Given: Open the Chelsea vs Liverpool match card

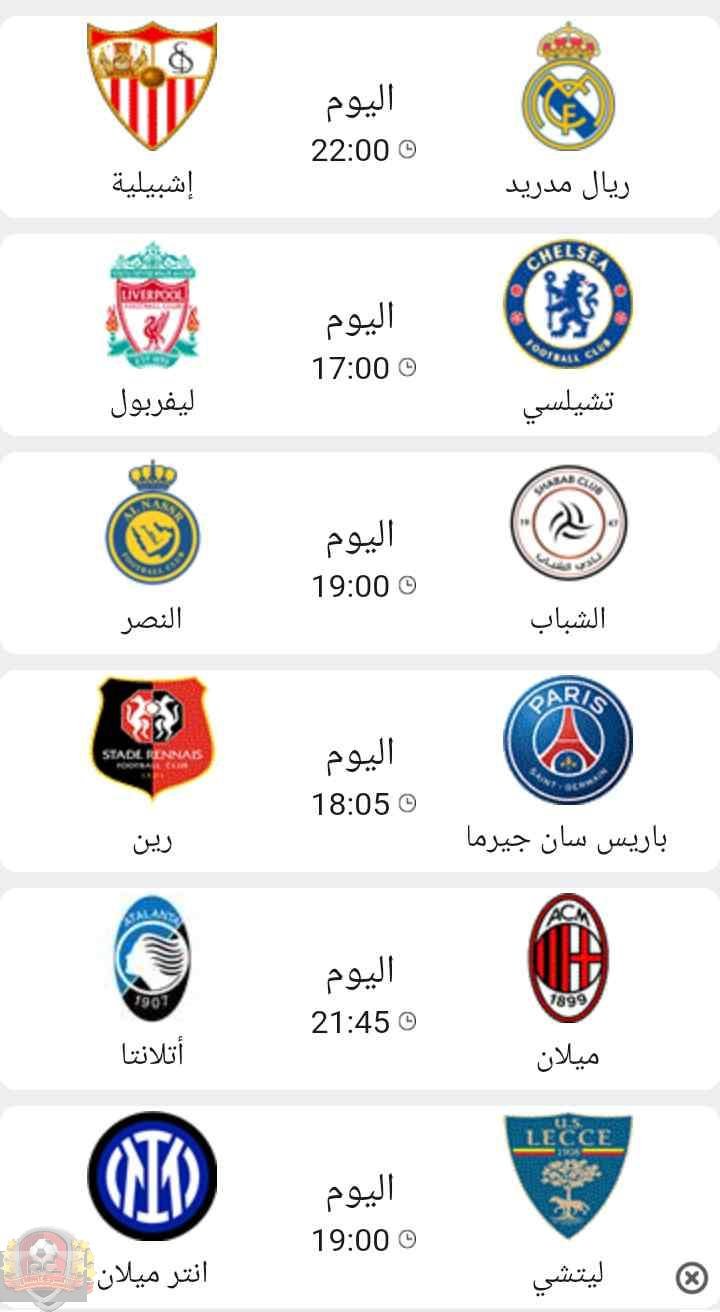Looking at the screenshot, I should (x=360, y=335).
